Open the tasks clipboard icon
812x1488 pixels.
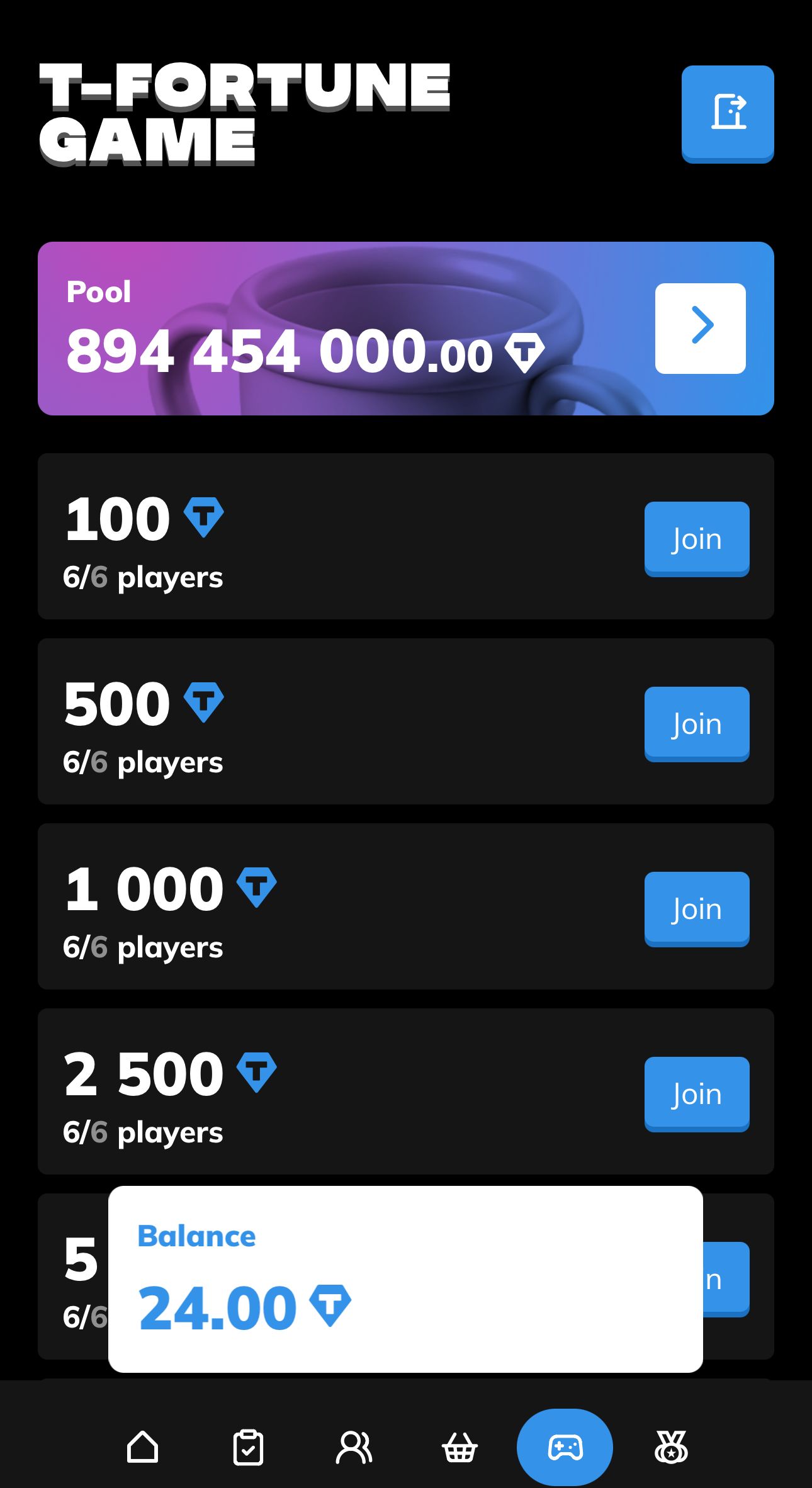[249, 1446]
